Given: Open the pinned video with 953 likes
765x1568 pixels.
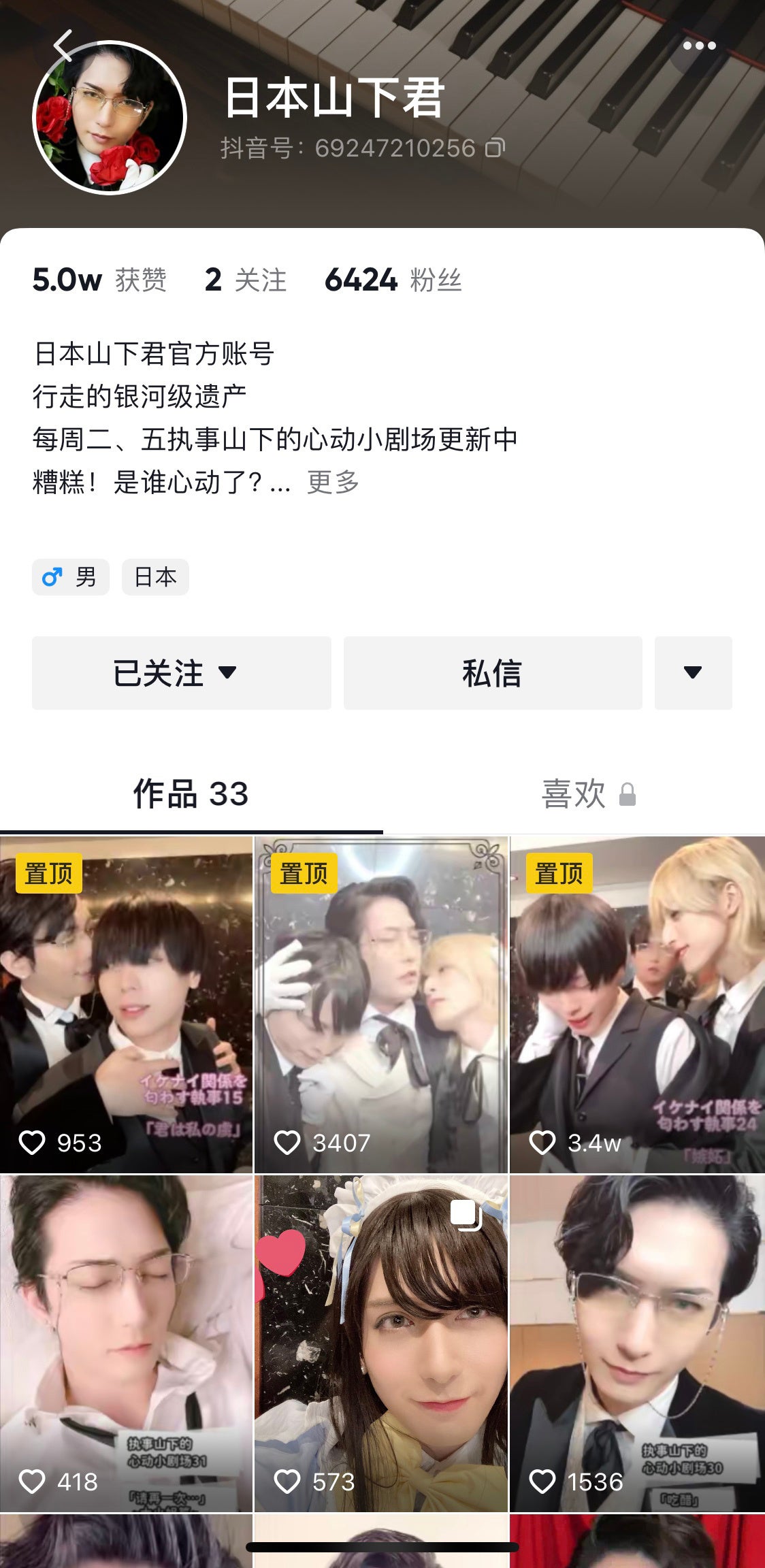Looking at the screenshot, I should [x=127, y=1004].
